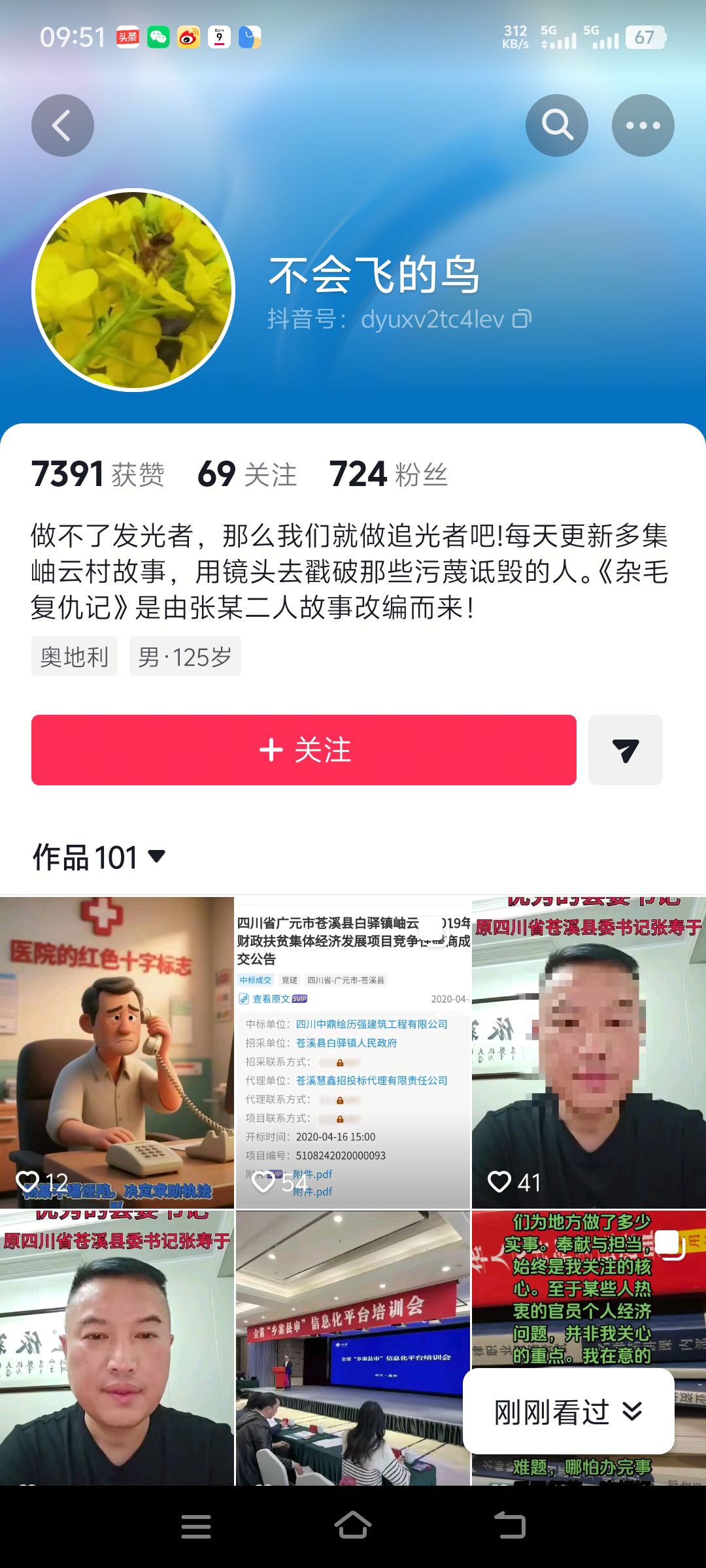Open the 信息化平台培训会 conference video
Viewport: 706px width, 1568px height.
click(353, 1347)
